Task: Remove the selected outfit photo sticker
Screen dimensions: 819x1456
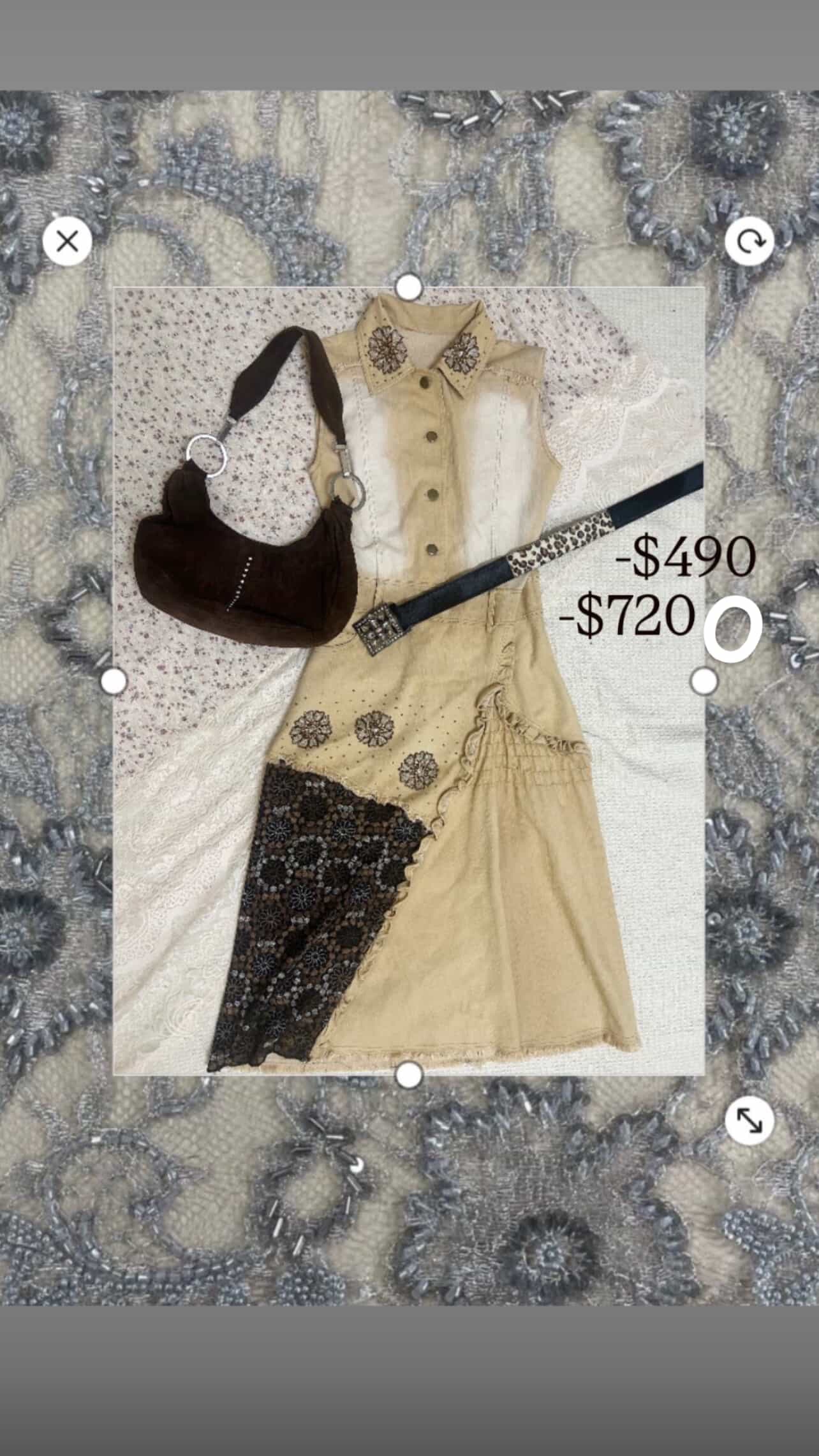Action: pyautogui.click(x=67, y=241)
